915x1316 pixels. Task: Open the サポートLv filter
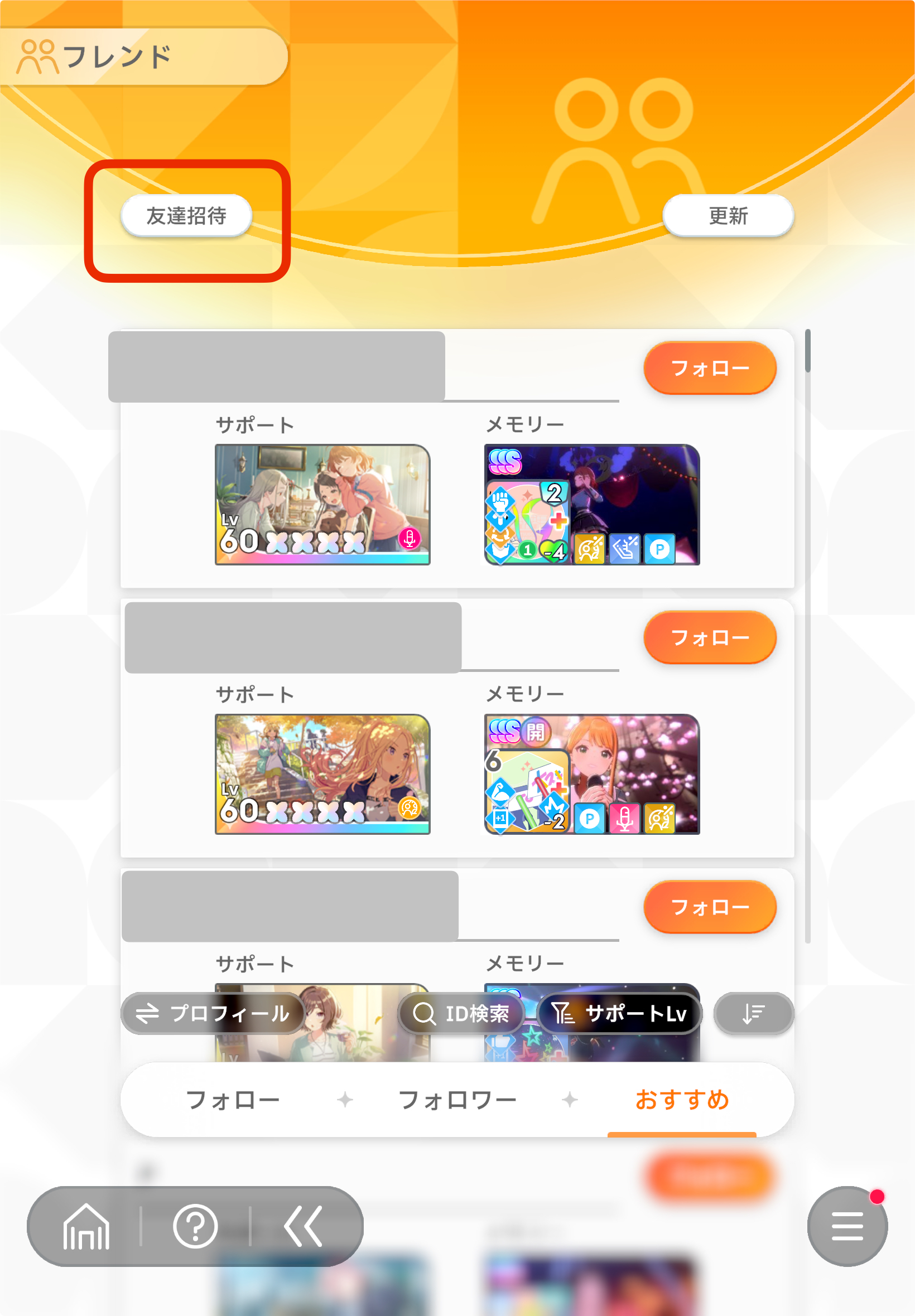pos(619,1014)
